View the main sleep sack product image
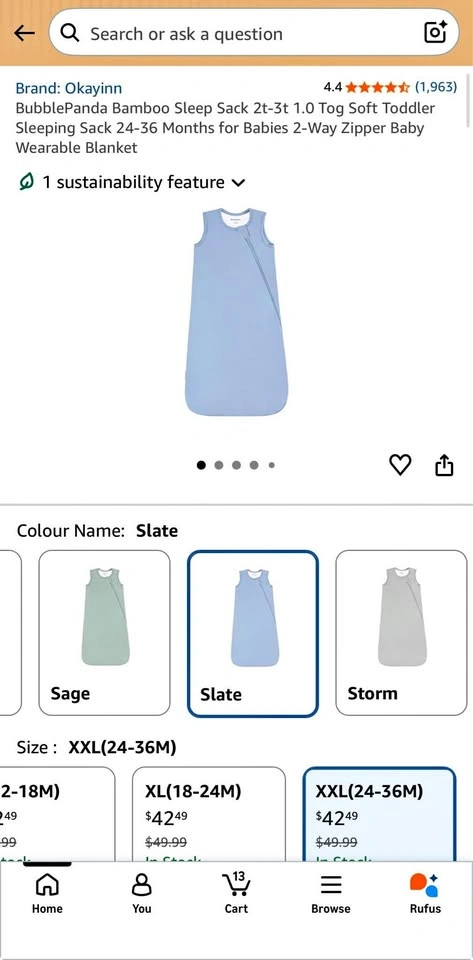The image size is (473, 960). [x=236, y=312]
